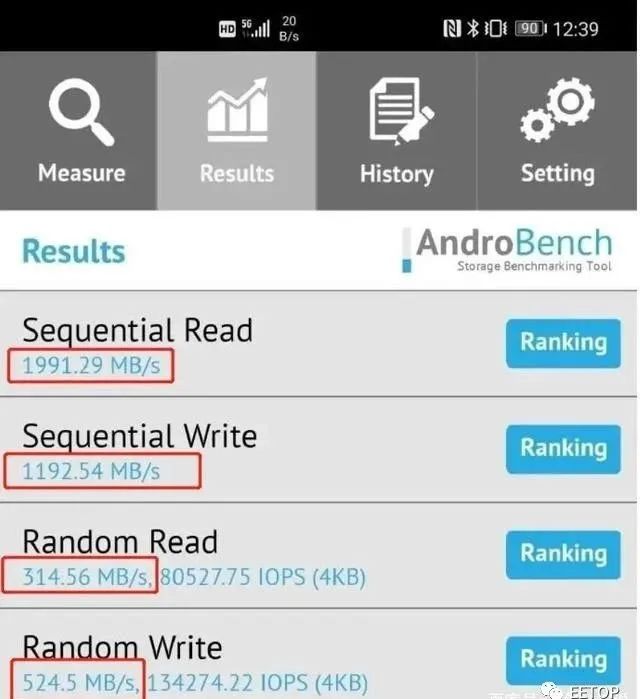The image size is (640, 699).
Task: View Ranking for Sequential Write
Action: click(x=563, y=449)
